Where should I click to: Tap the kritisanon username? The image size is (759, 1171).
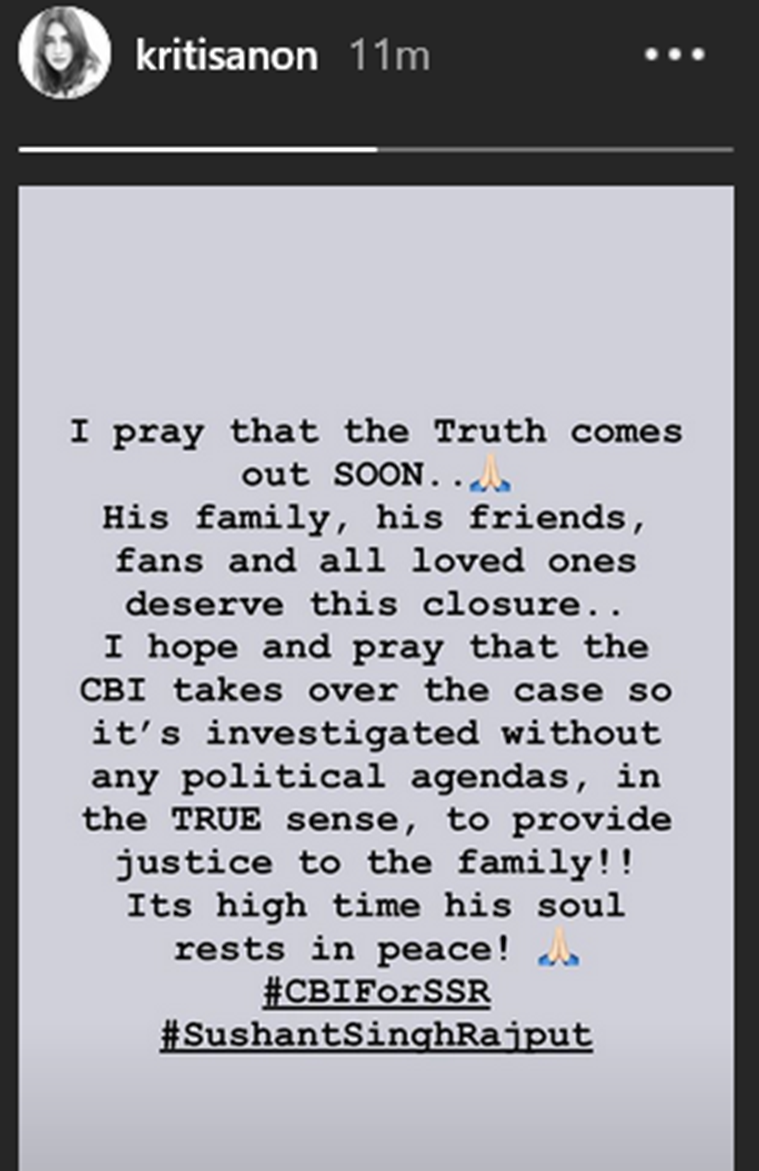click(226, 56)
